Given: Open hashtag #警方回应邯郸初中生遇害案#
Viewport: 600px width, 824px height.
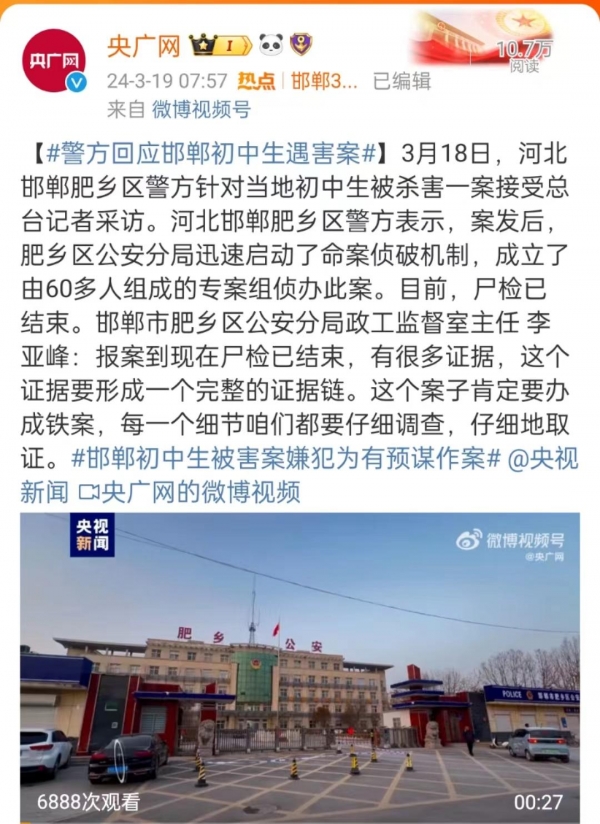Looking at the screenshot, I should (x=208, y=154).
